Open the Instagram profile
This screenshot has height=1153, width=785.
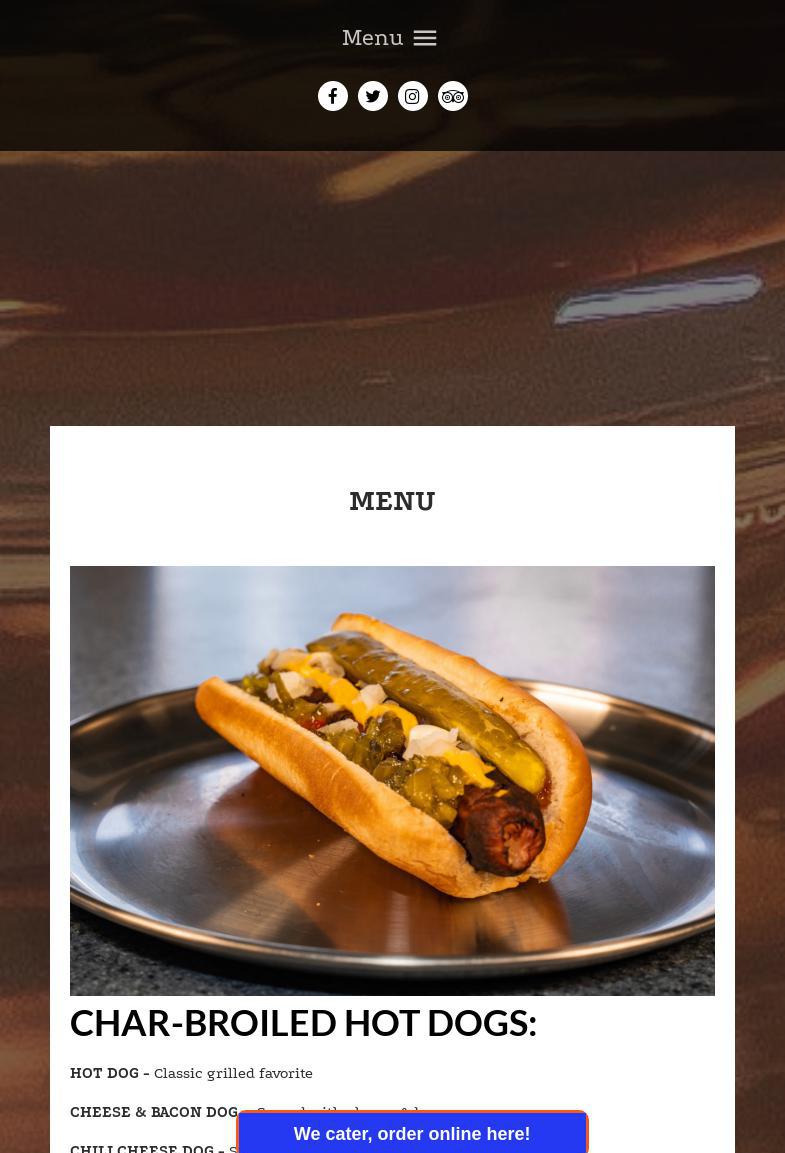click(x=413, y=96)
